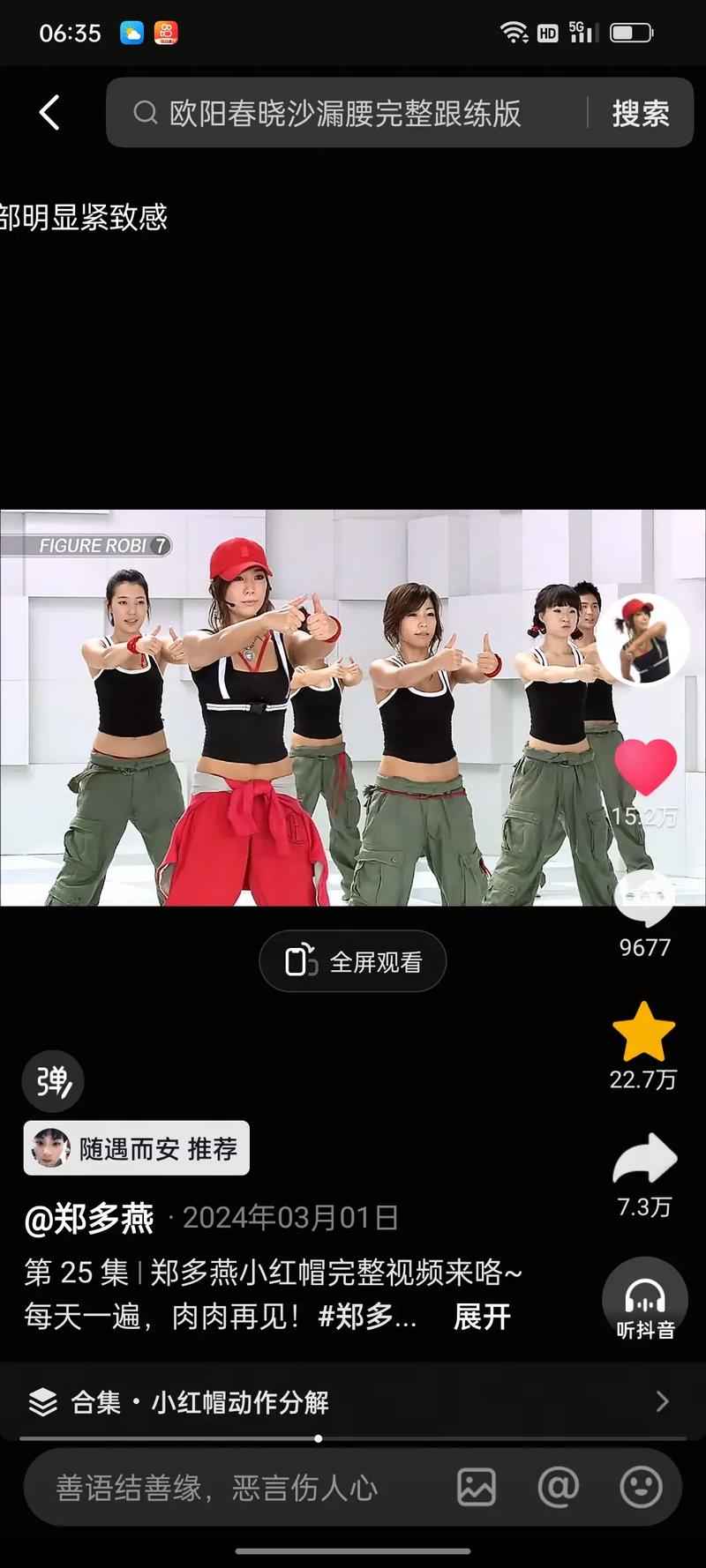Follow the 随遇而安 推荐 recommendation tag
The image size is (706, 1568).
135,1148
